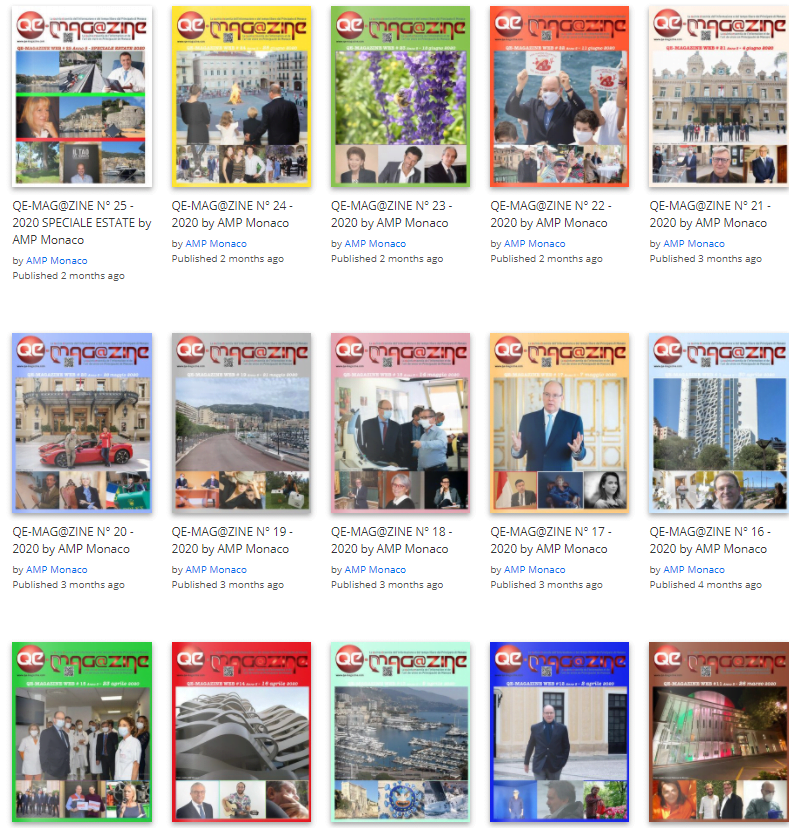Open AMP Monaco link under N° 18
The image size is (789, 828).
[375, 569]
